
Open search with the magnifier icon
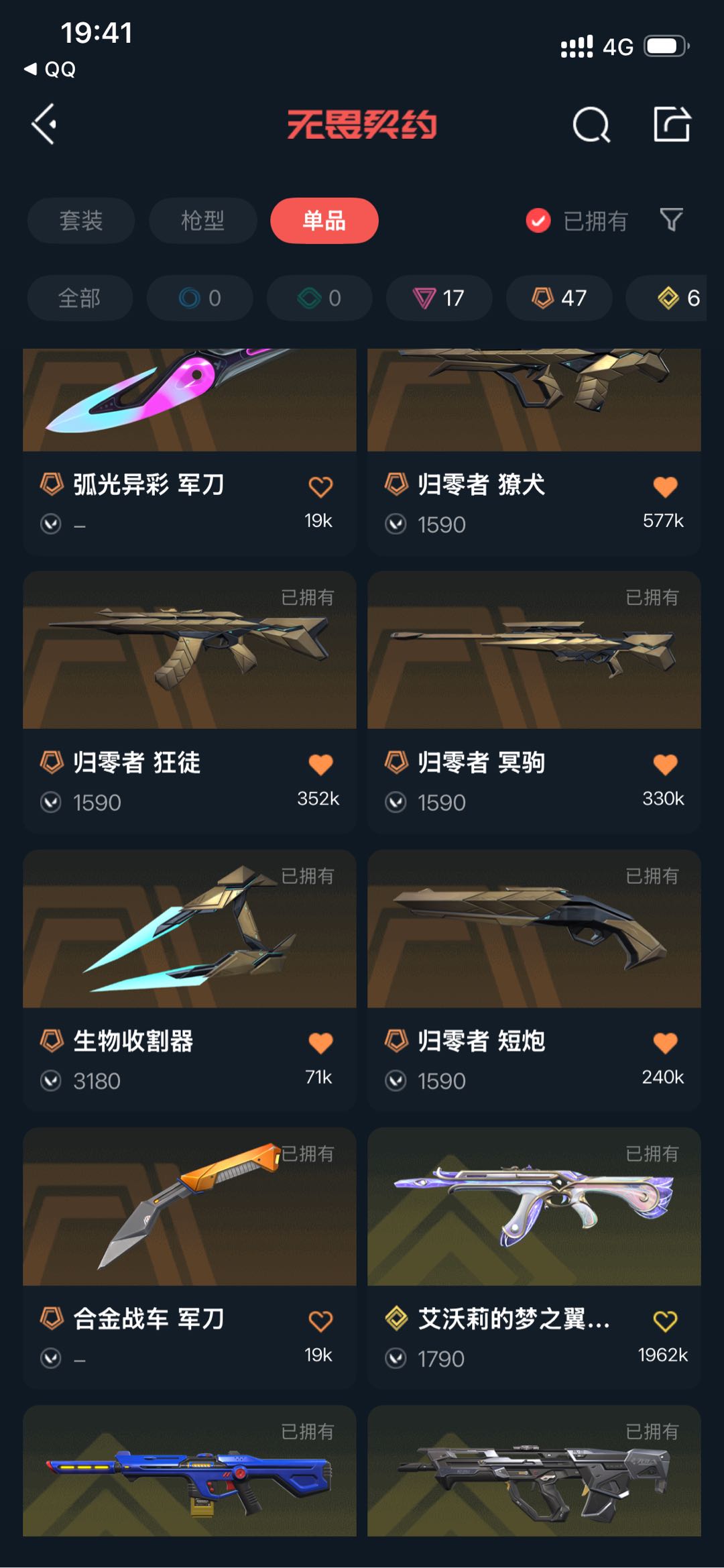pos(591,125)
